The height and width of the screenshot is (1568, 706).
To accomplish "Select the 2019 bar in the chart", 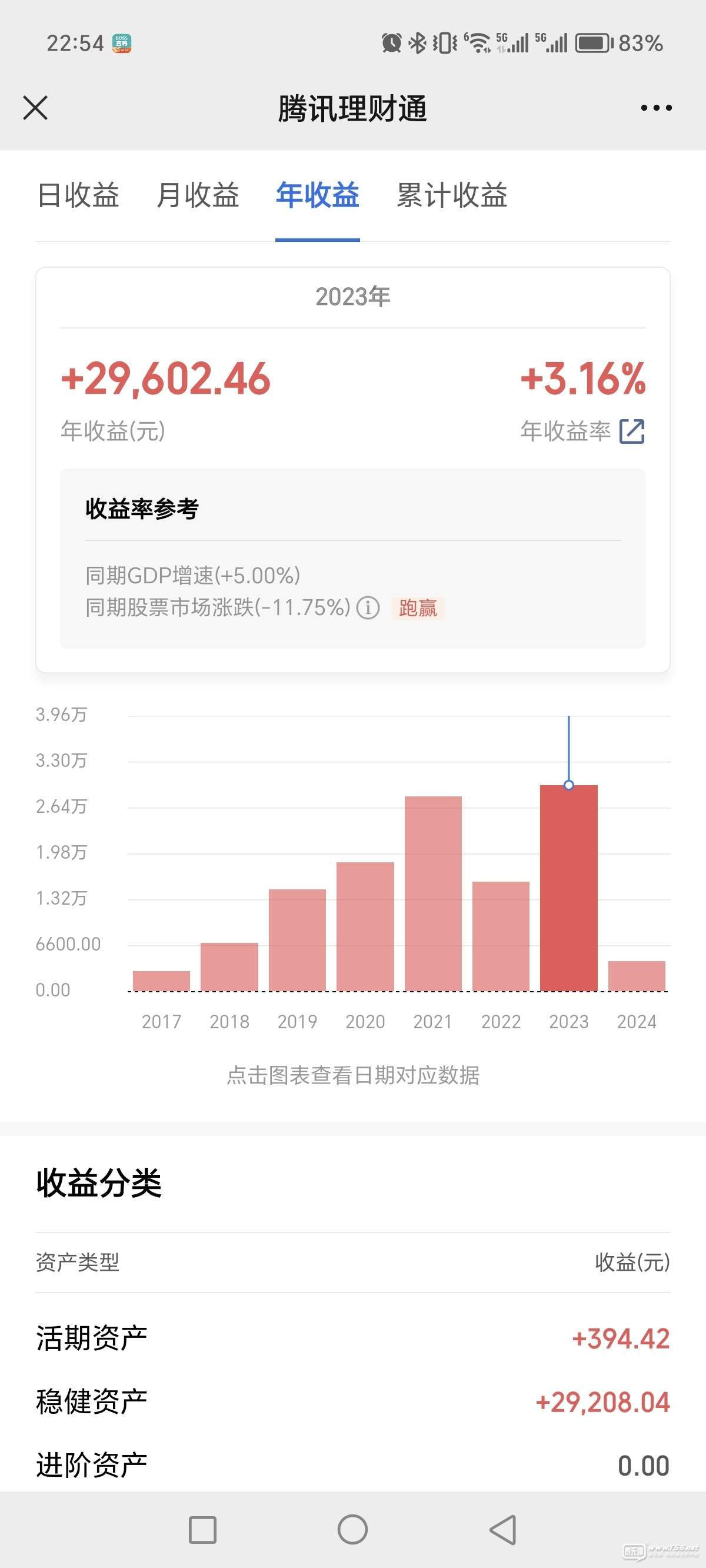I will (297, 940).
